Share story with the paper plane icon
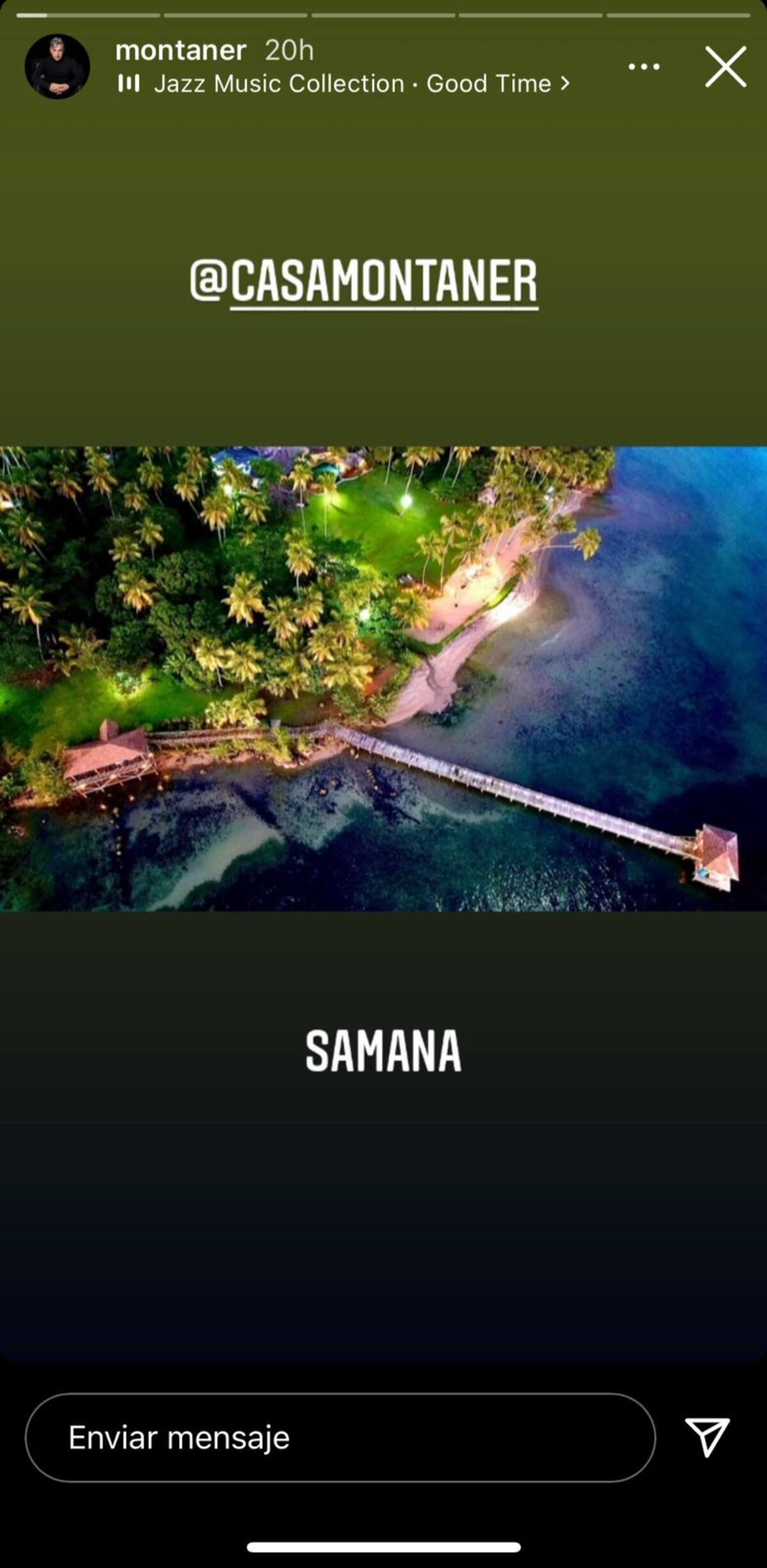Viewport: 767px width, 1568px height. tap(707, 1437)
